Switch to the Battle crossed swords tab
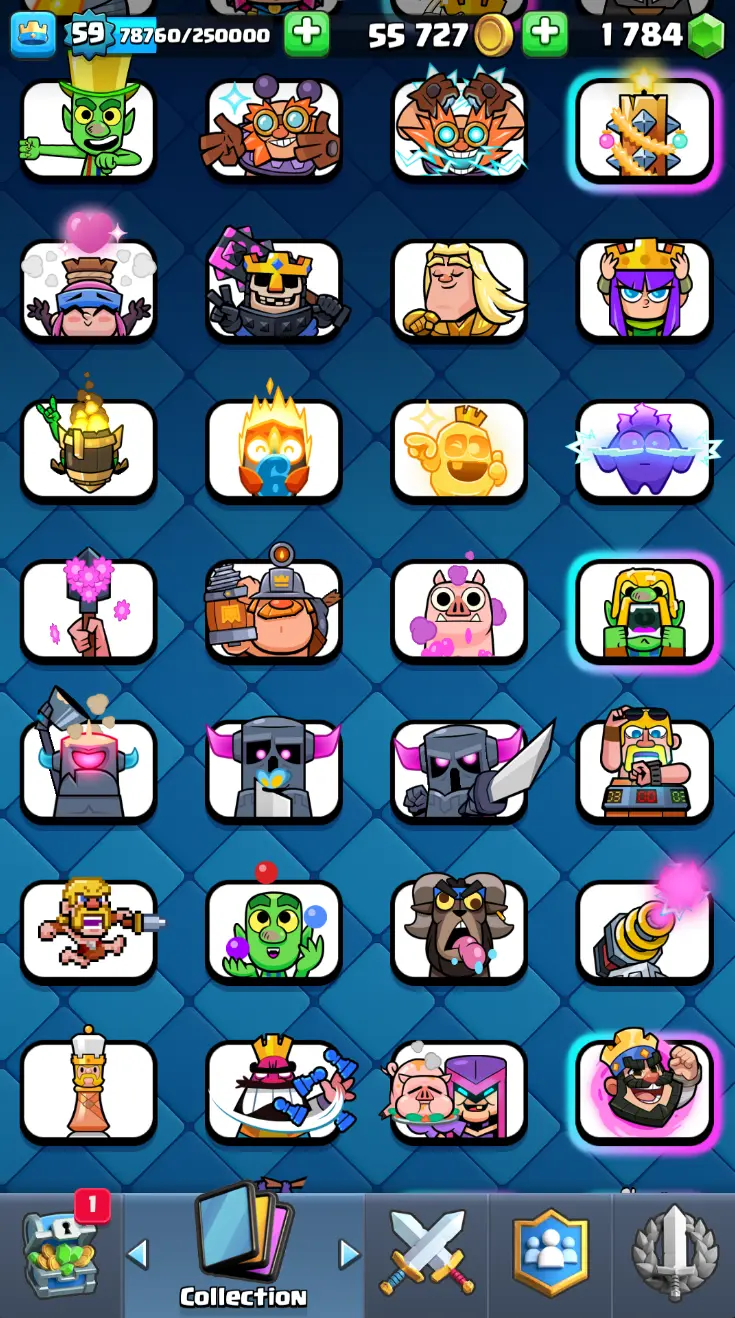The image size is (735, 1318). (426, 1254)
